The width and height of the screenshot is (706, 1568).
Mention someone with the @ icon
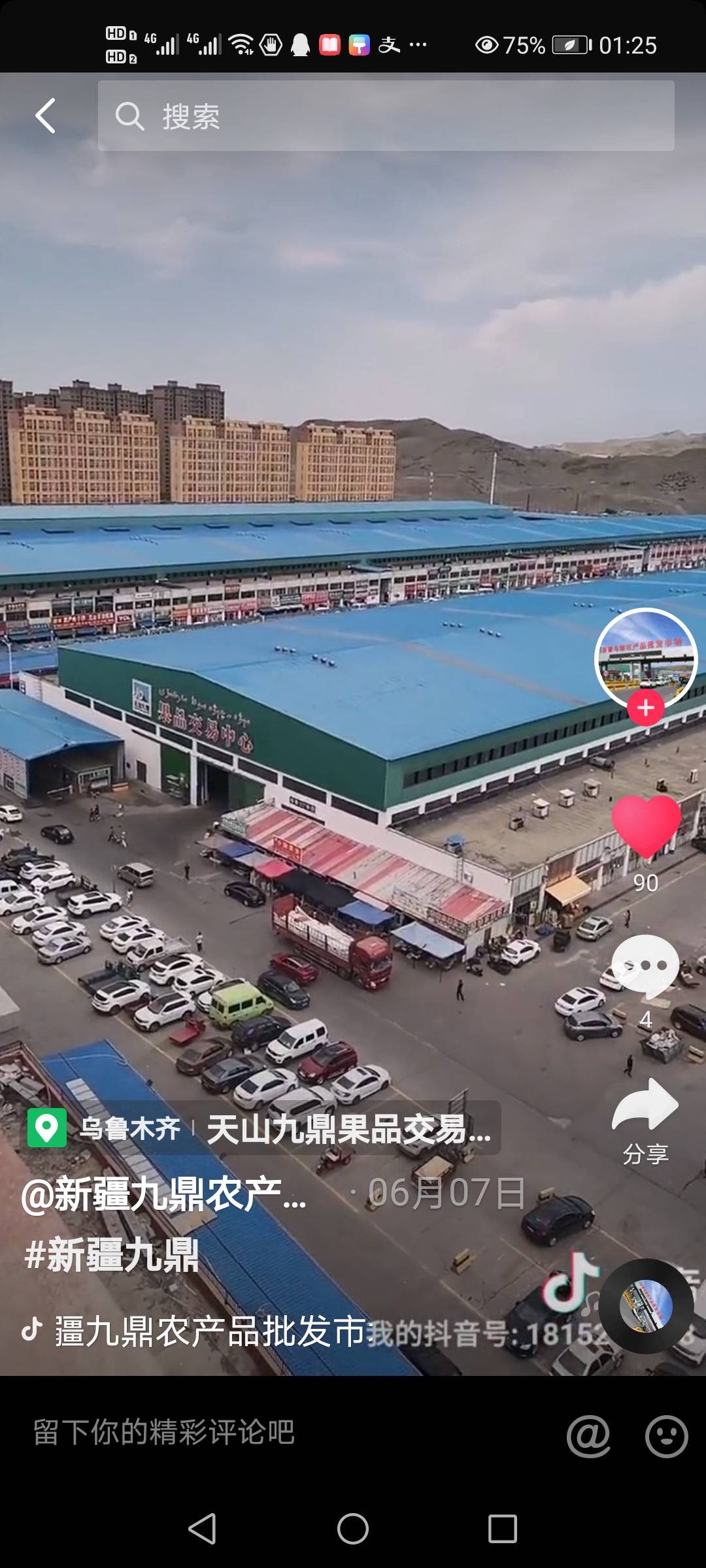tap(588, 1435)
